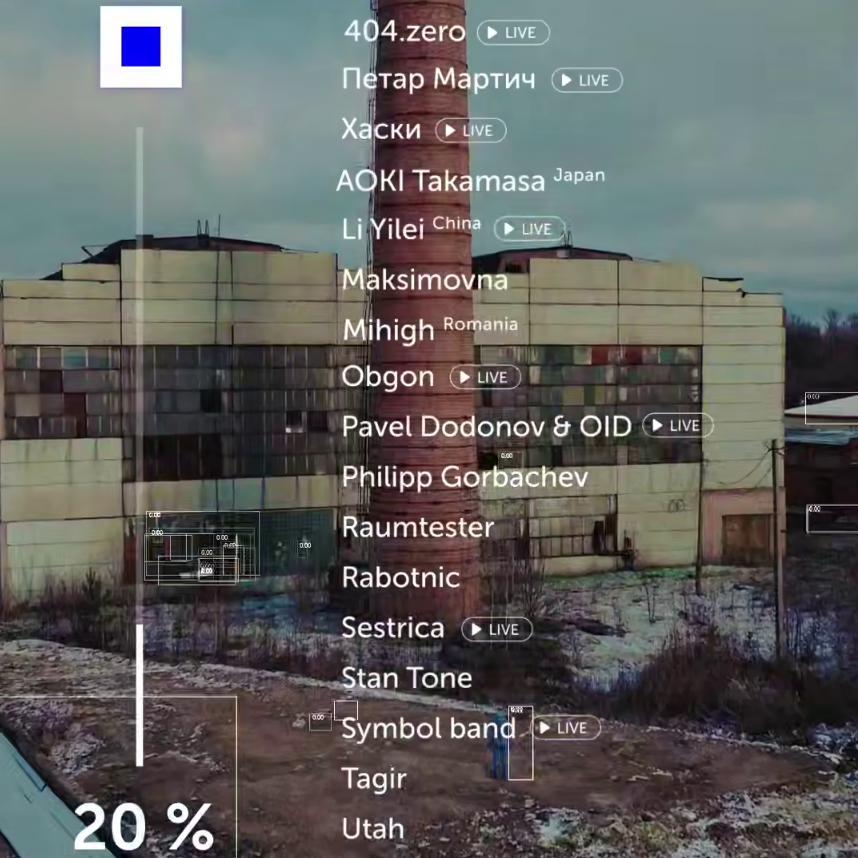Open the Li Yilei LIVE chip
Screen dimensions: 858x858
tap(529, 229)
